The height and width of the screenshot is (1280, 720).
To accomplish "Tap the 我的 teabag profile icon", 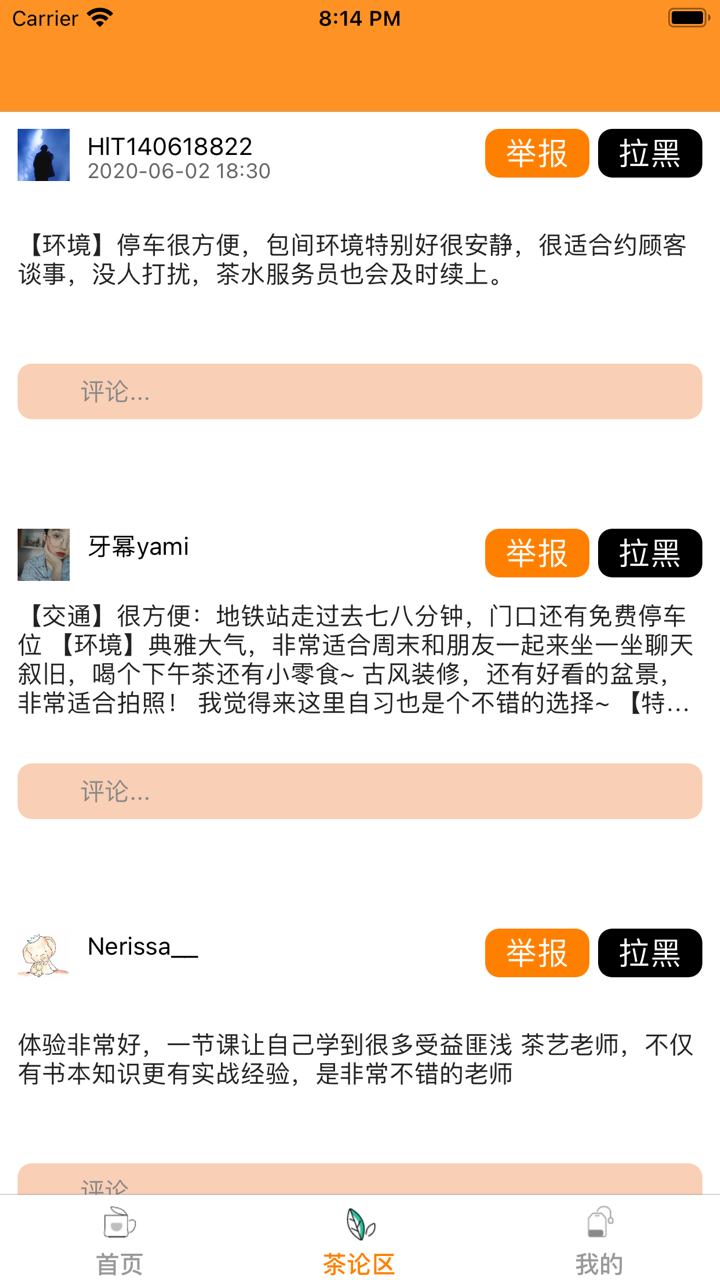I will coord(598,1222).
